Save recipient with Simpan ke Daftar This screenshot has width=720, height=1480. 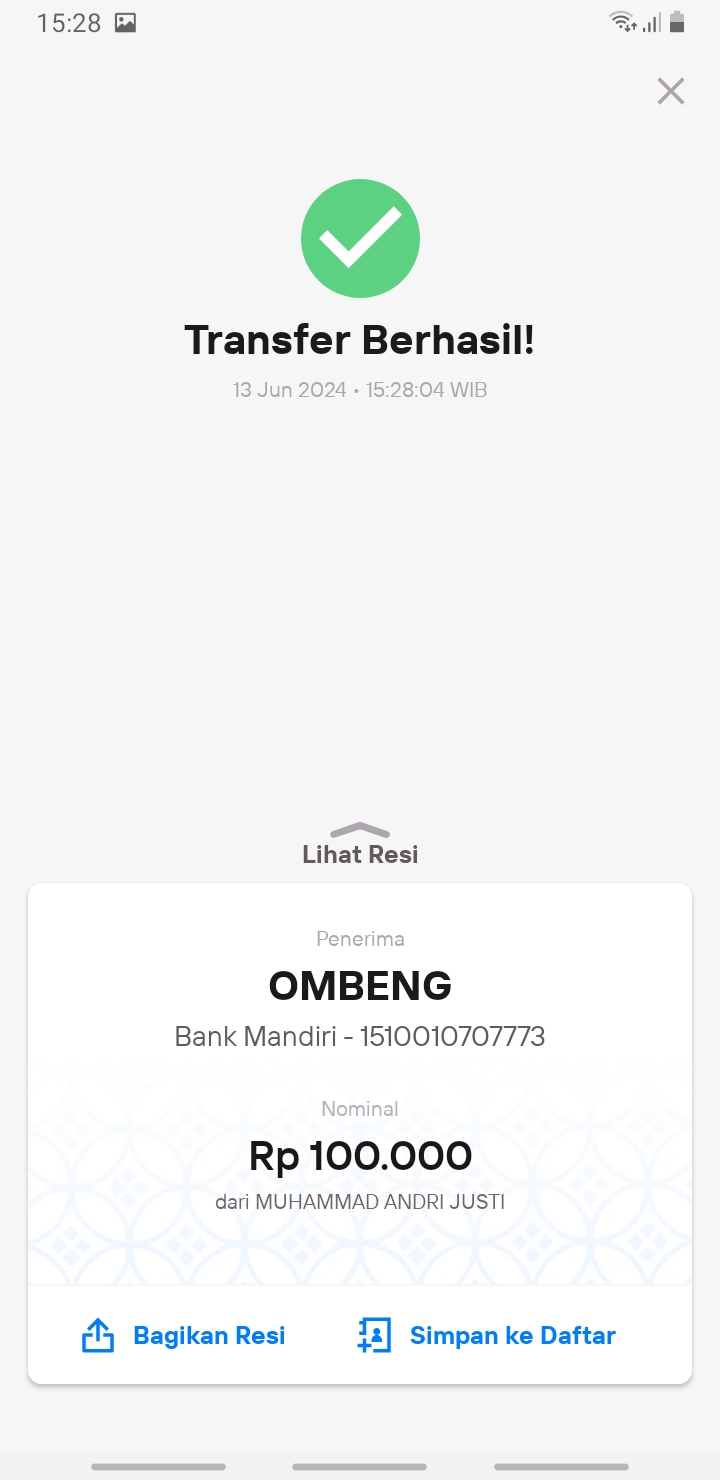click(x=487, y=1336)
